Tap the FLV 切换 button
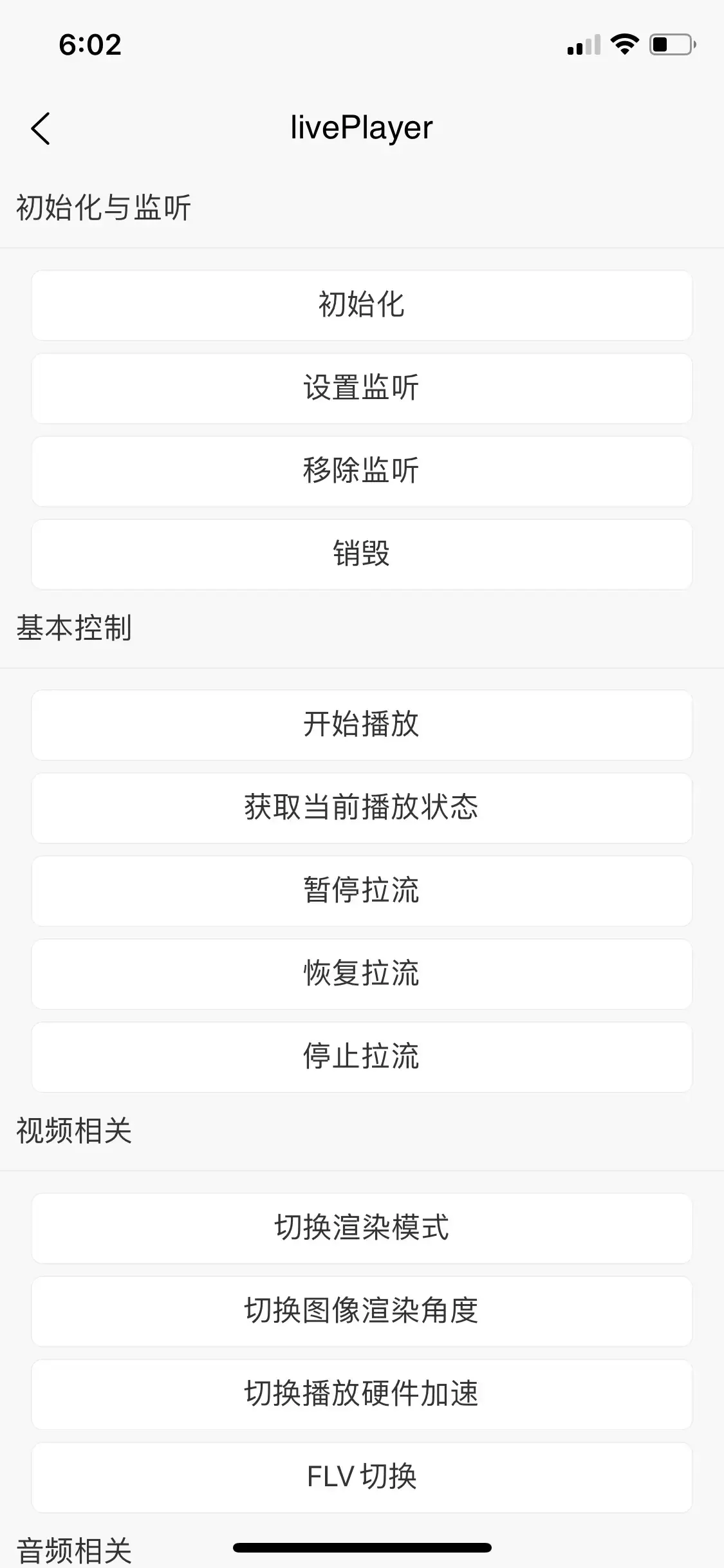The width and height of the screenshot is (724, 1568). tap(362, 1477)
